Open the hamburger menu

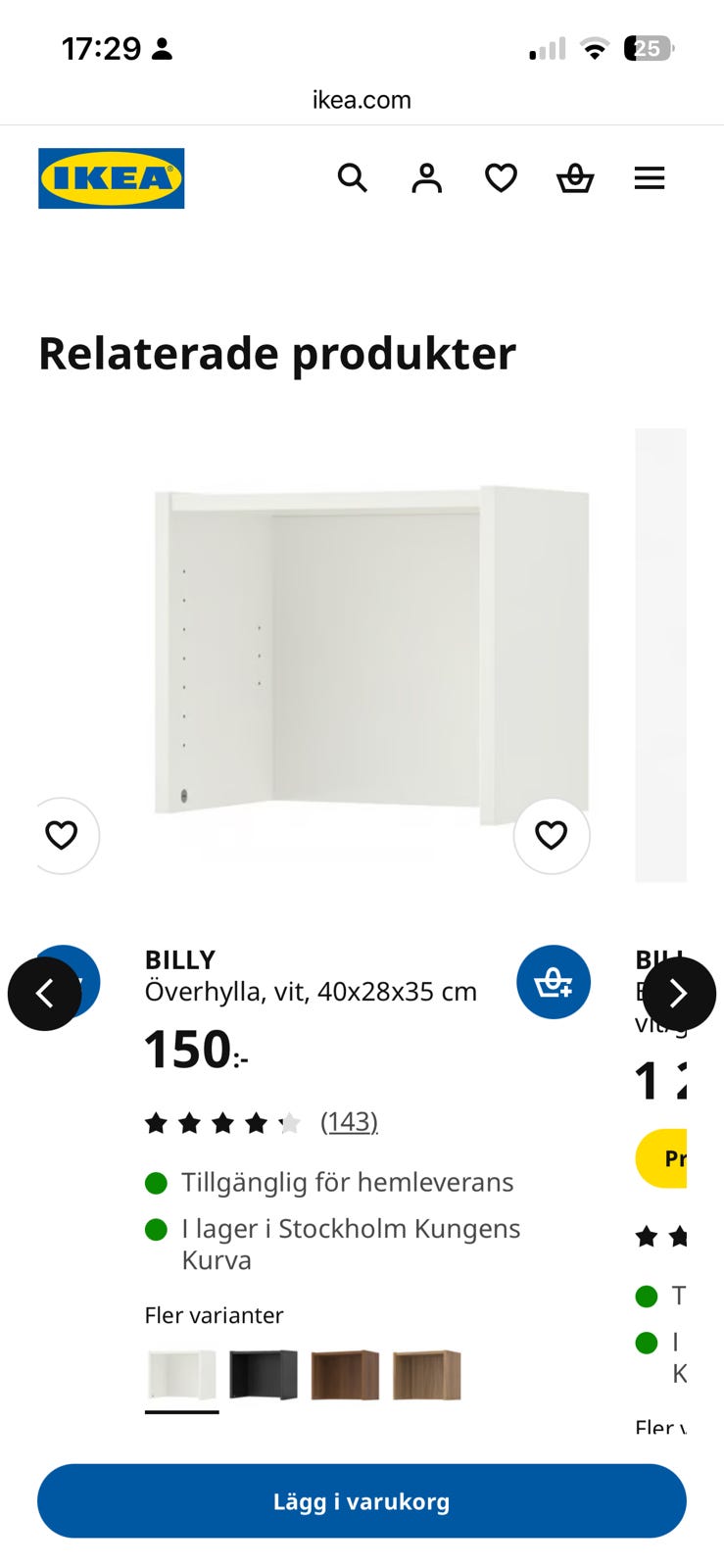pos(649,178)
